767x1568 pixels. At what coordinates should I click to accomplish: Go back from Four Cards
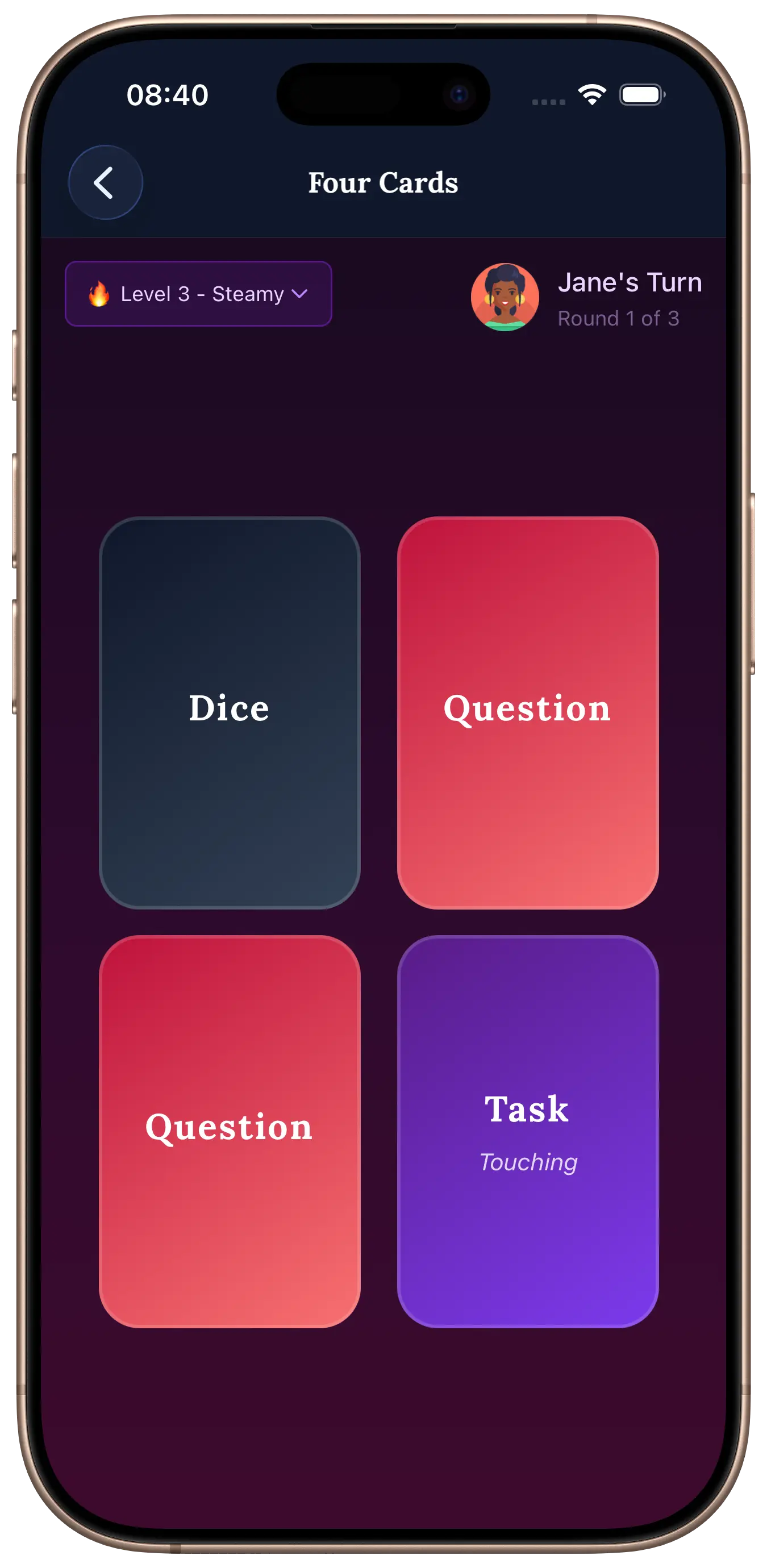tap(105, 182)
